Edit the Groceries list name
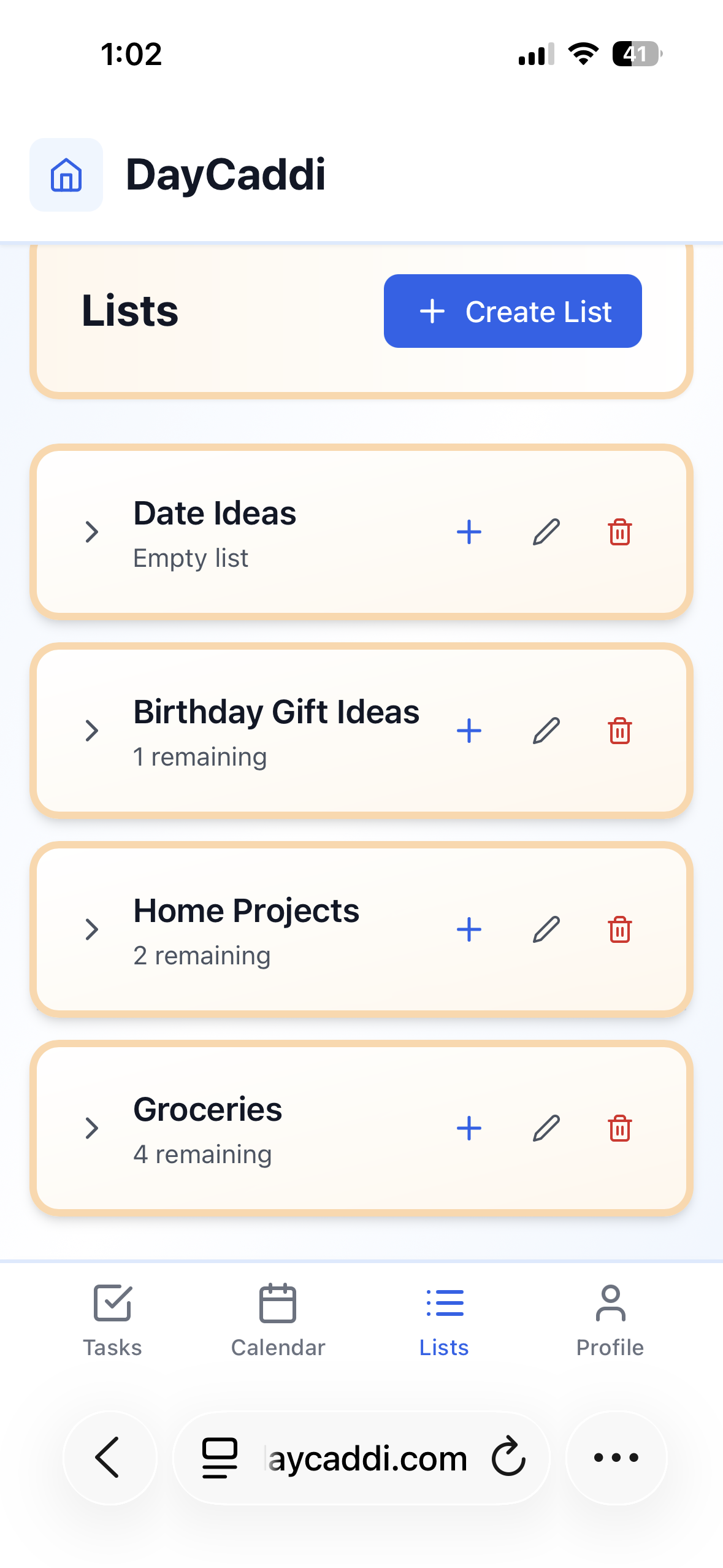The width and height of the screenshot is (723, 1568). point(546,1128)
